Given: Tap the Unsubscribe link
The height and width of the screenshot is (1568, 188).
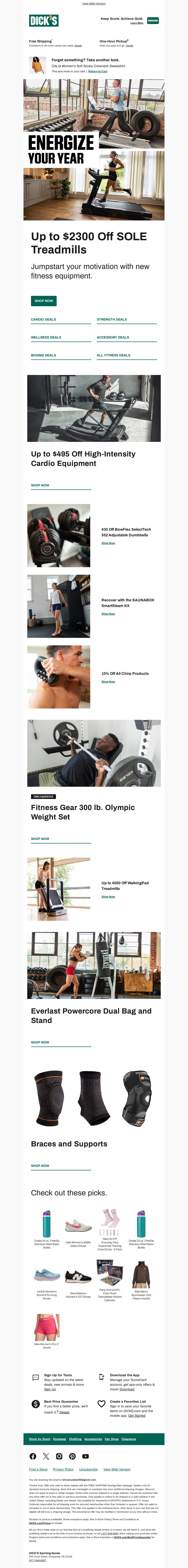Looking at the screenshot, I should 89,1469.
